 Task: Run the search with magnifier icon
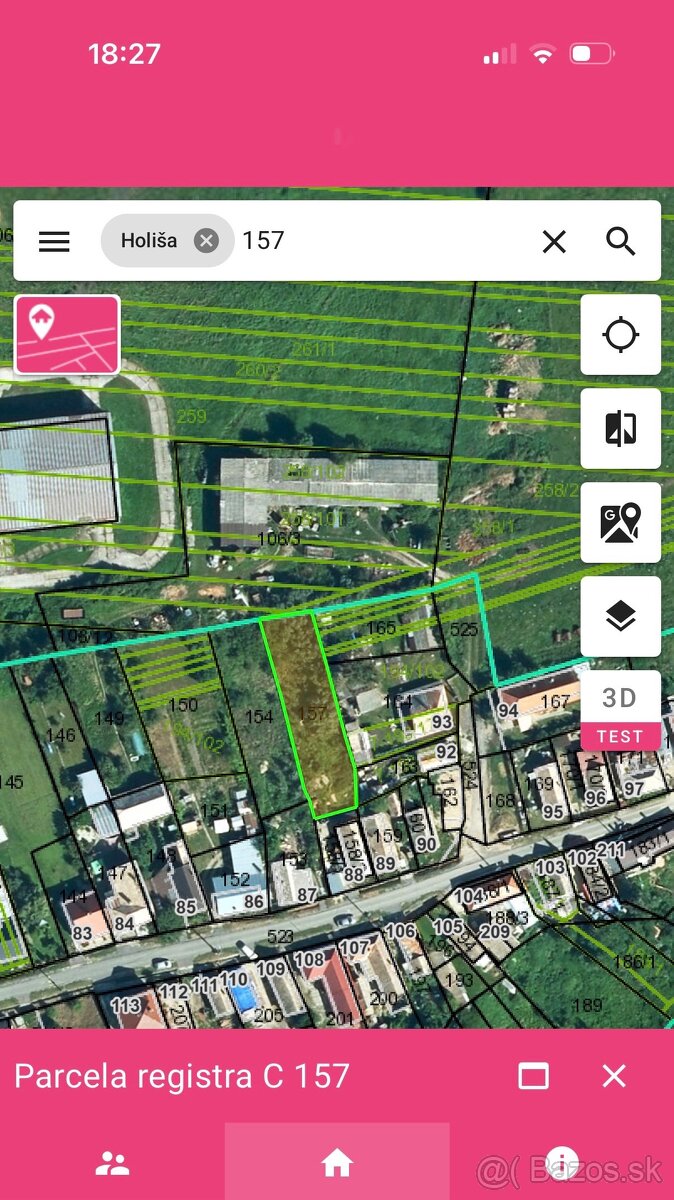pyautogui.click(x=621, y=241)
